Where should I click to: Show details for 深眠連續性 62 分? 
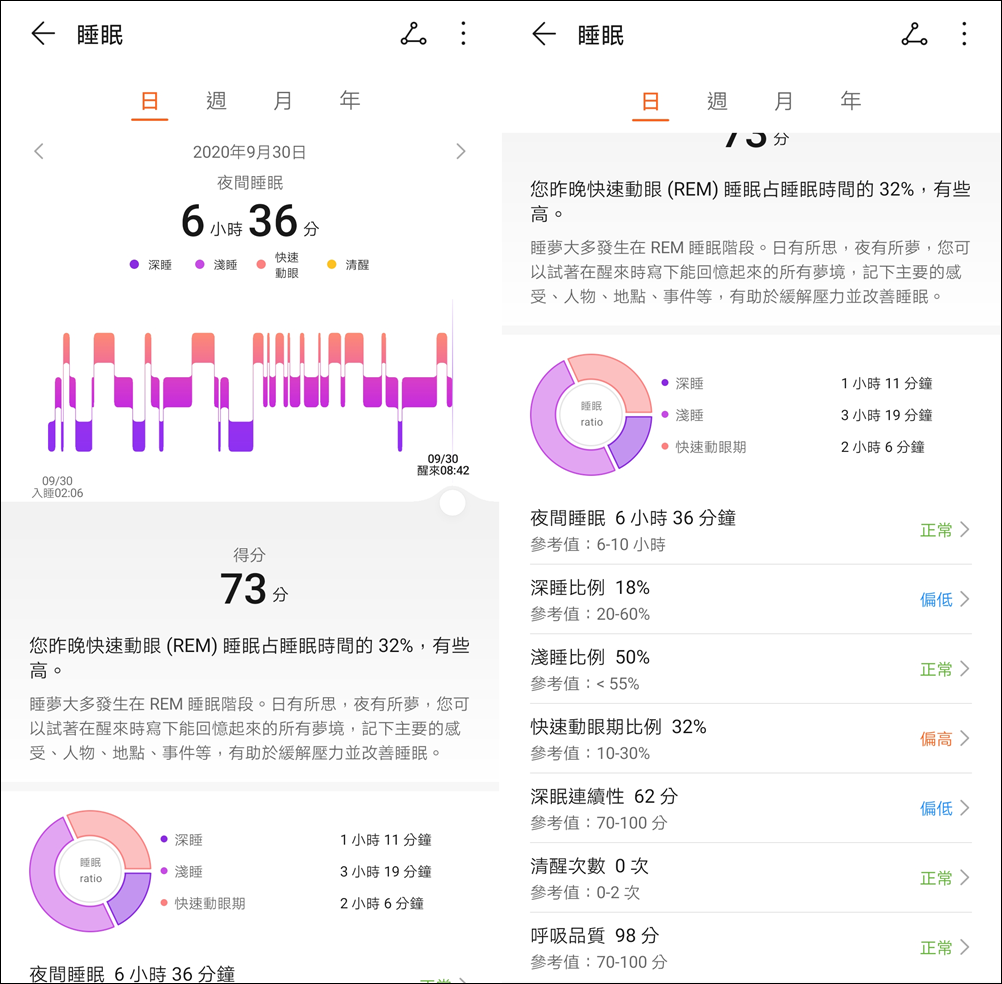tap(750, 808)
